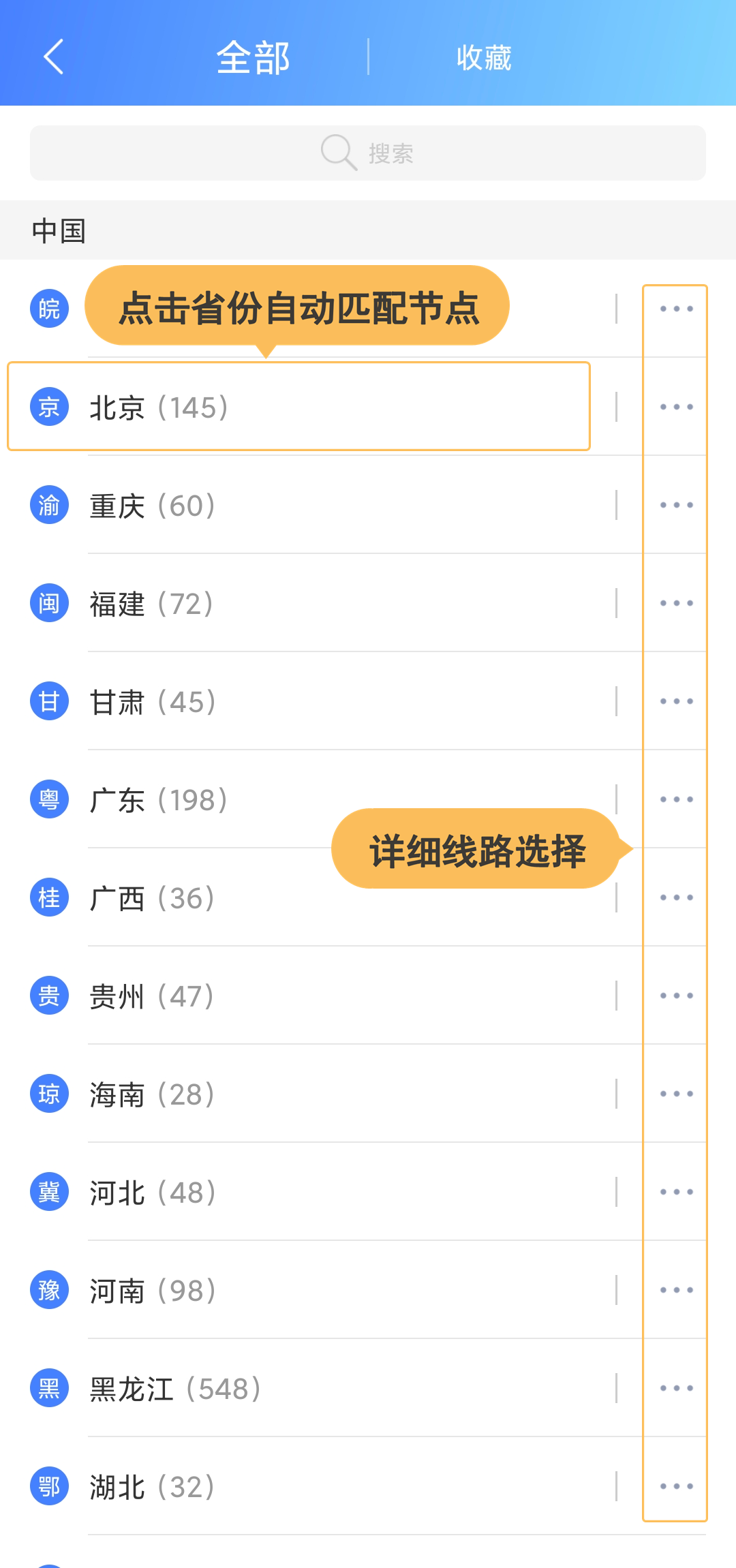Select the 全部 tab
This screenshot has width=736, height=1568.
click(253, 58)
